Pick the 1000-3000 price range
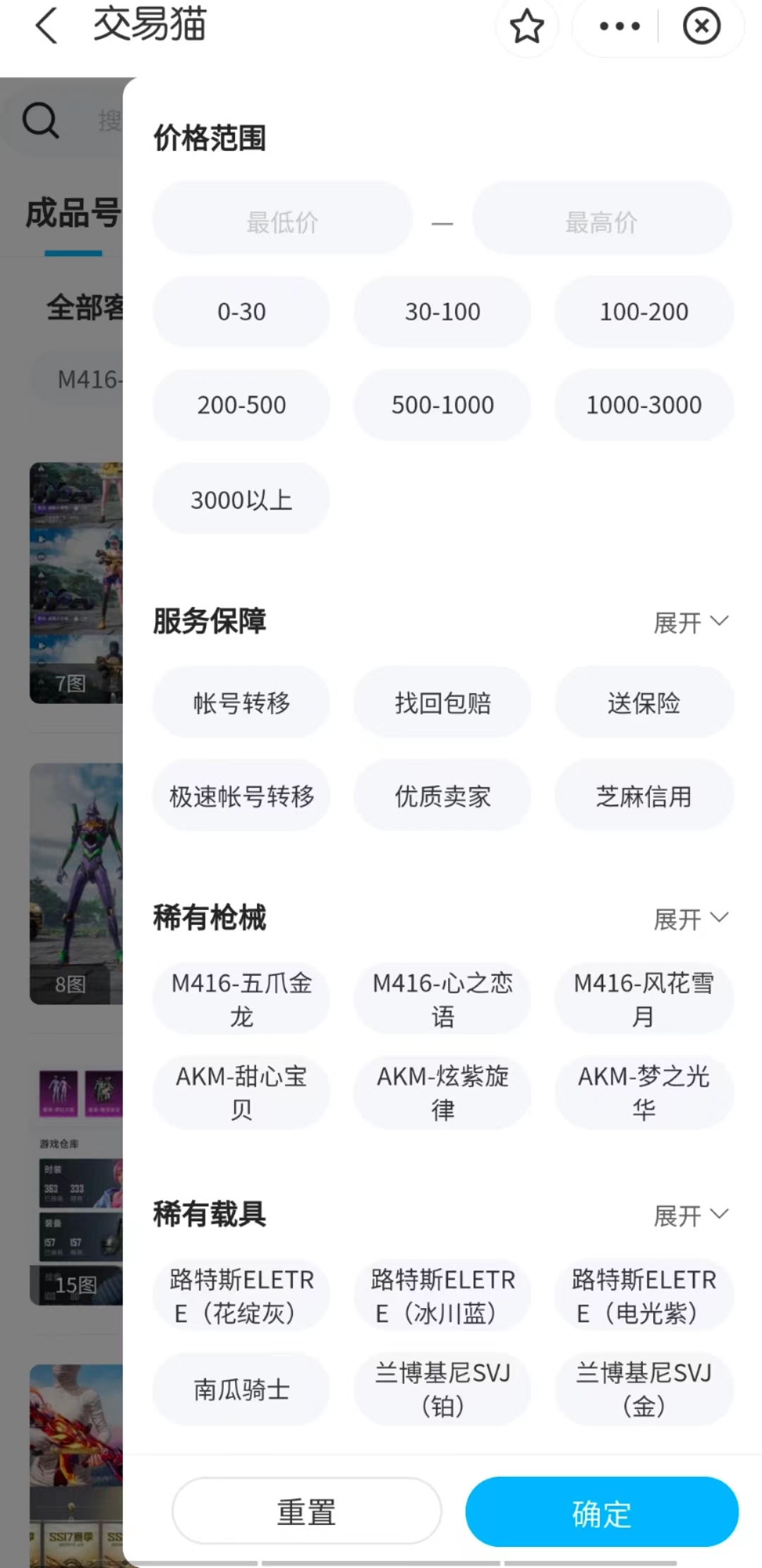This screenshot has width=762, height=1568. 643,405
